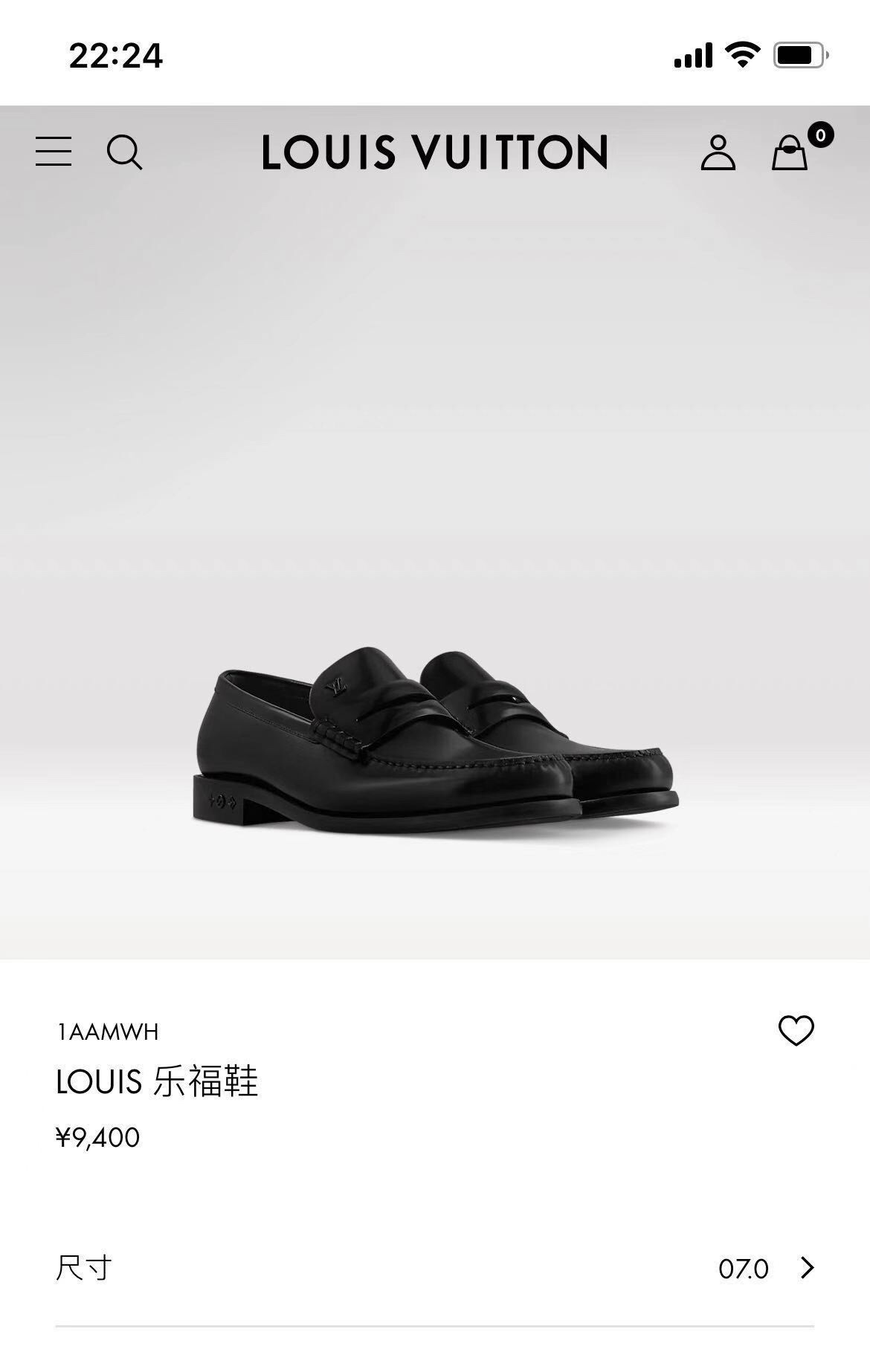Open the hamburger menu
Image resolution: width=870 pixels, height=1372 pixels.
point(54,152)
